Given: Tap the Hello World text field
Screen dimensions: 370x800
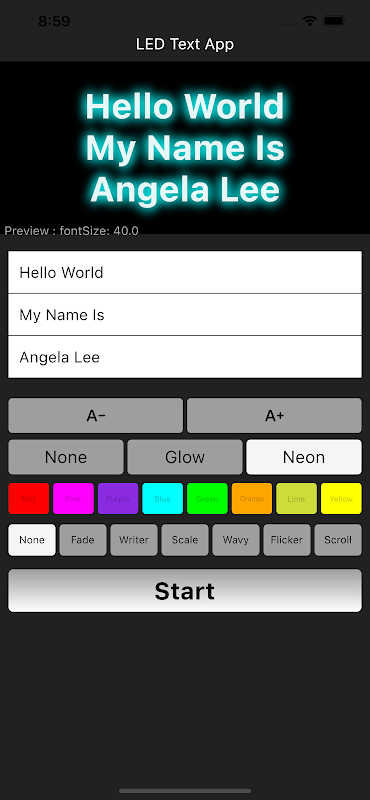Looking at the screenshot, I should [185, 272].
